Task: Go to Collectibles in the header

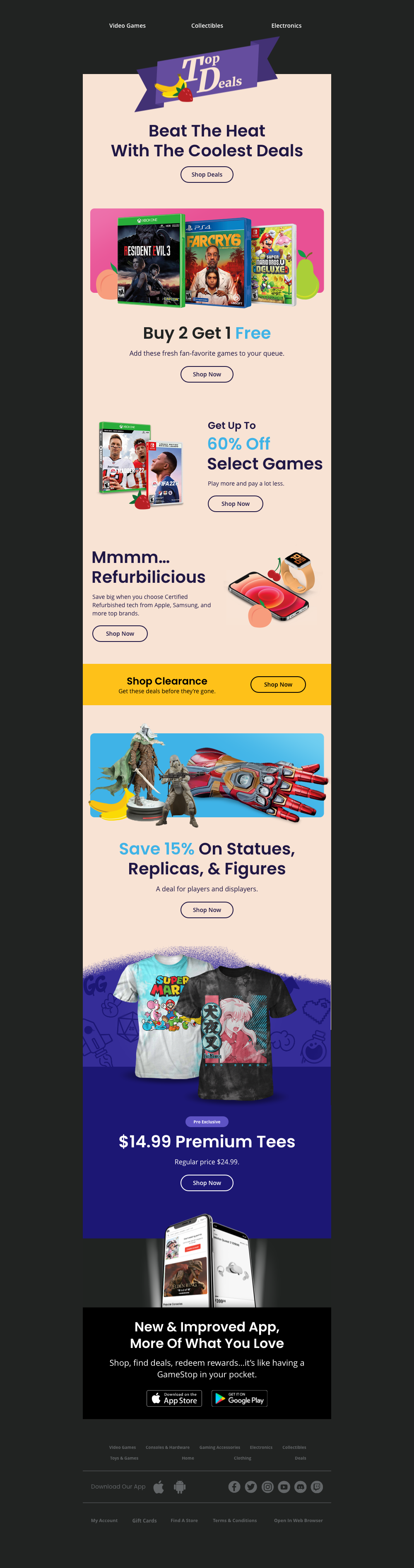Action: (207, 26)
